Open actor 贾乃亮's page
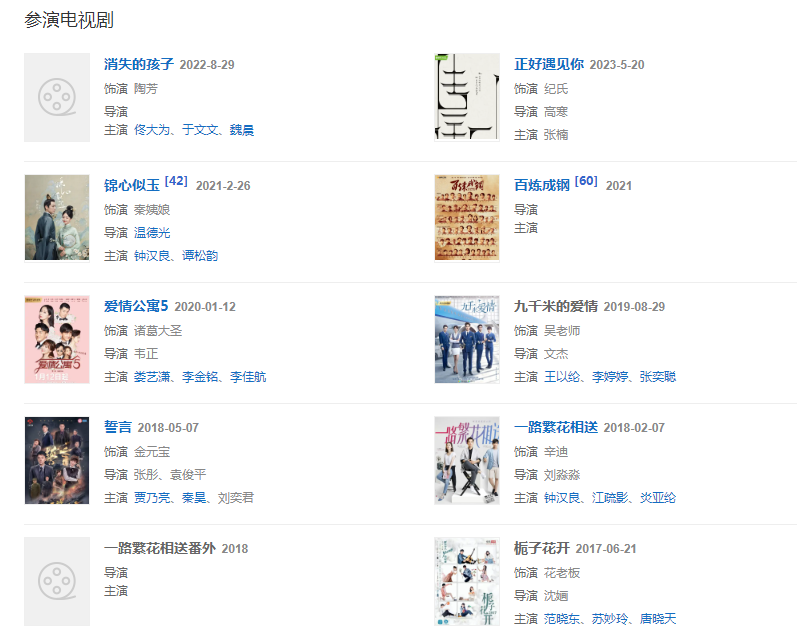This screenshot has width=797, height=638. pos(152,498)
